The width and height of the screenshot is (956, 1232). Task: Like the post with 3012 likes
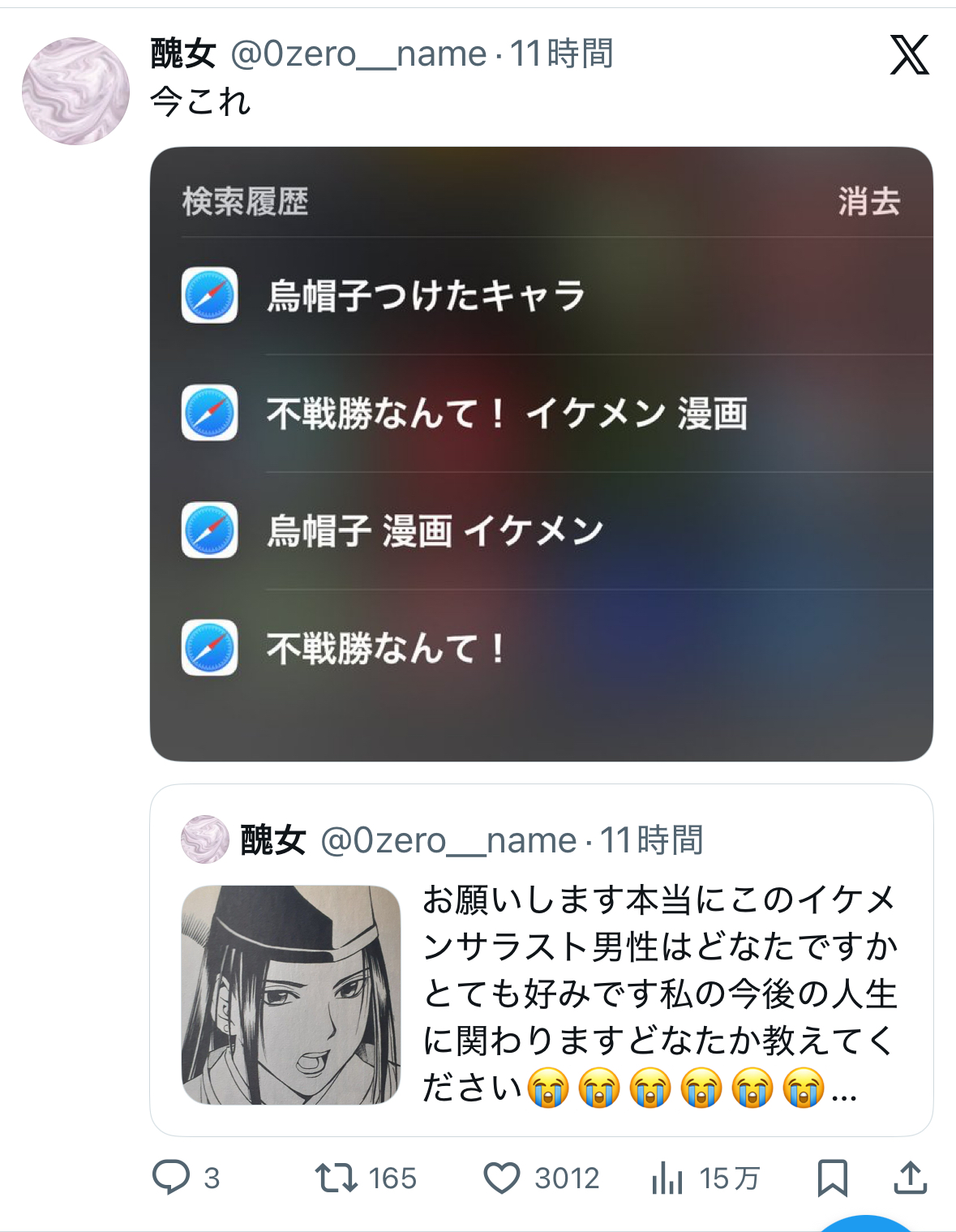click(x=502, y=1178)
